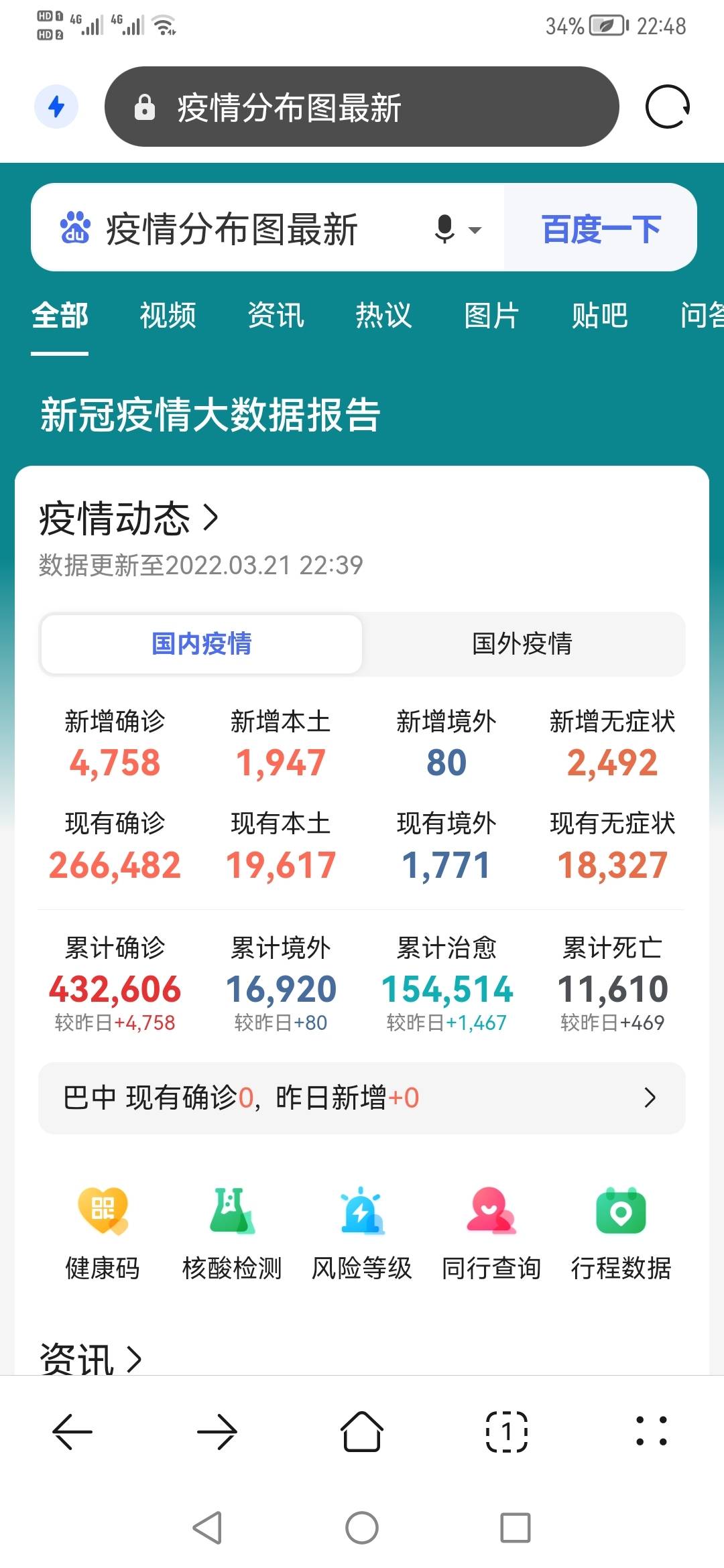Switch to the 资讯 tab
The image size is (724, 1568).
pyautogui.click(x=276, y=315)
